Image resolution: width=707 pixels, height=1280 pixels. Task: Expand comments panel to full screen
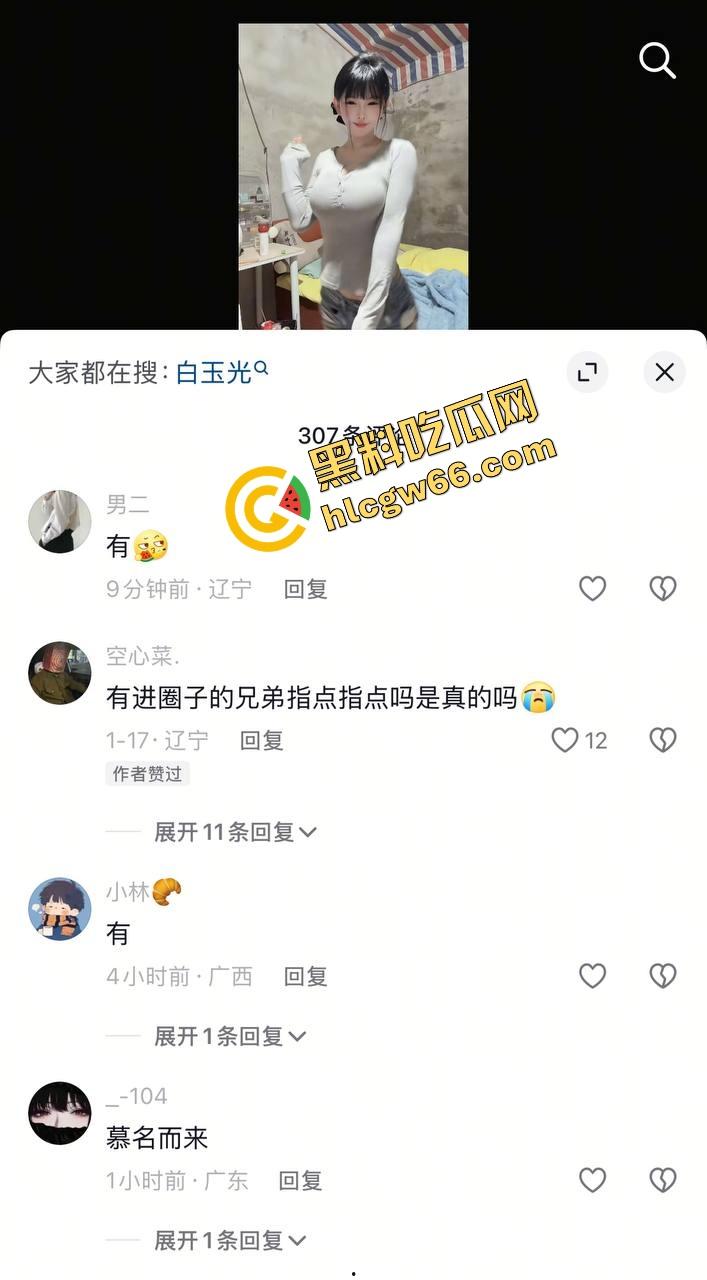pyautogui.click(x=587, y=372)
